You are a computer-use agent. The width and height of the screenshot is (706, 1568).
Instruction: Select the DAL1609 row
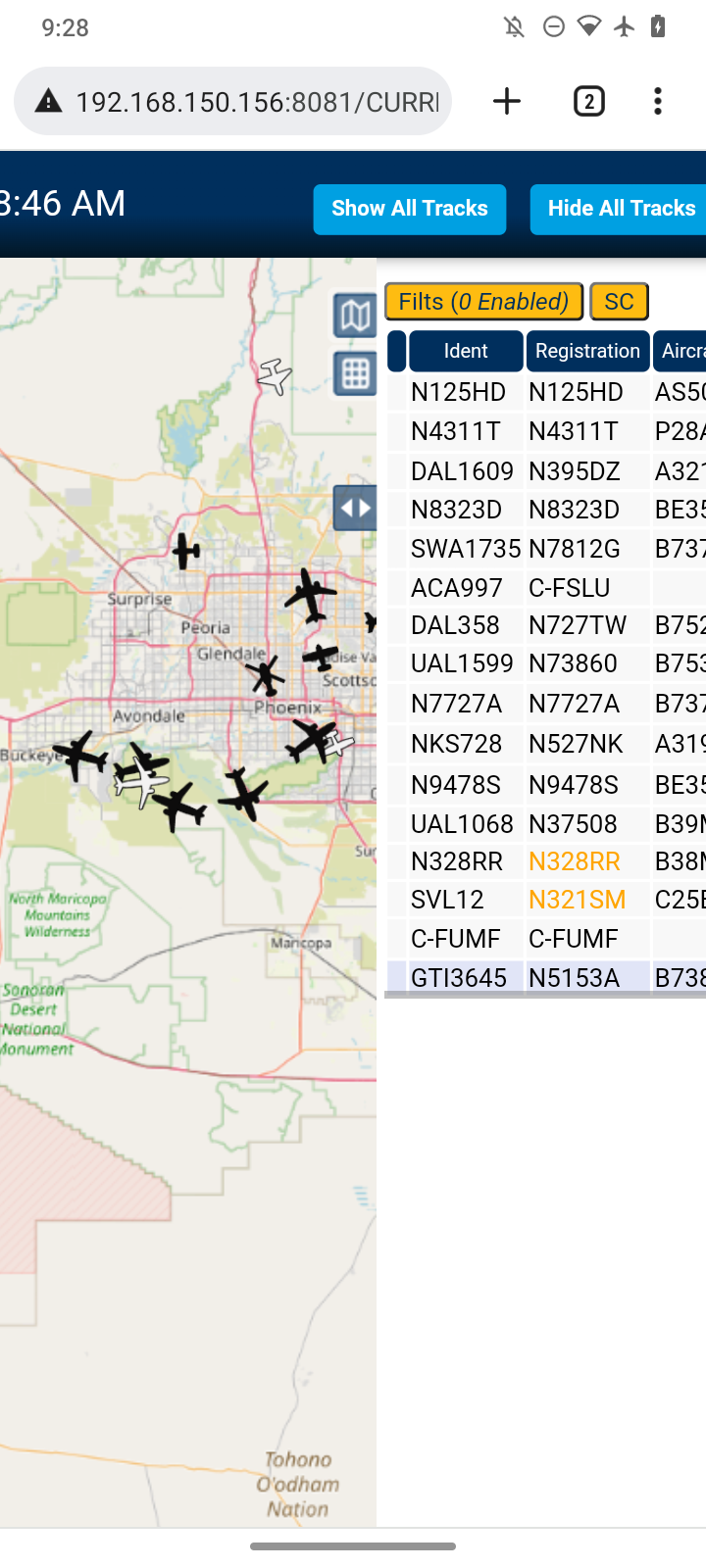pyautogui.click(x=546, y=470)
